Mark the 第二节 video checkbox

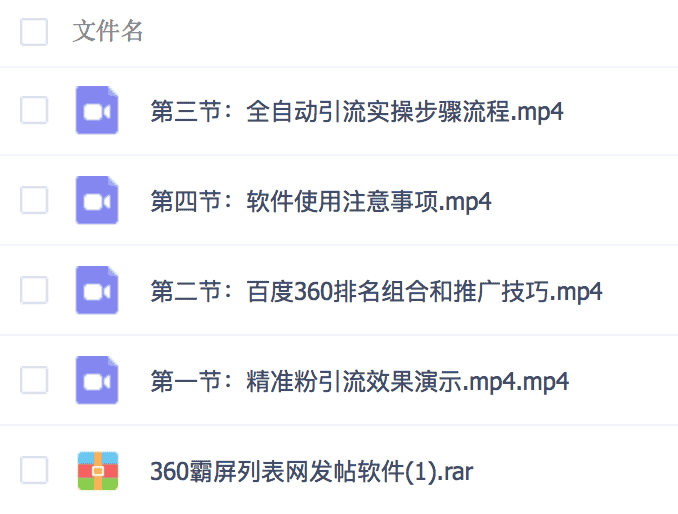(34, 291)
